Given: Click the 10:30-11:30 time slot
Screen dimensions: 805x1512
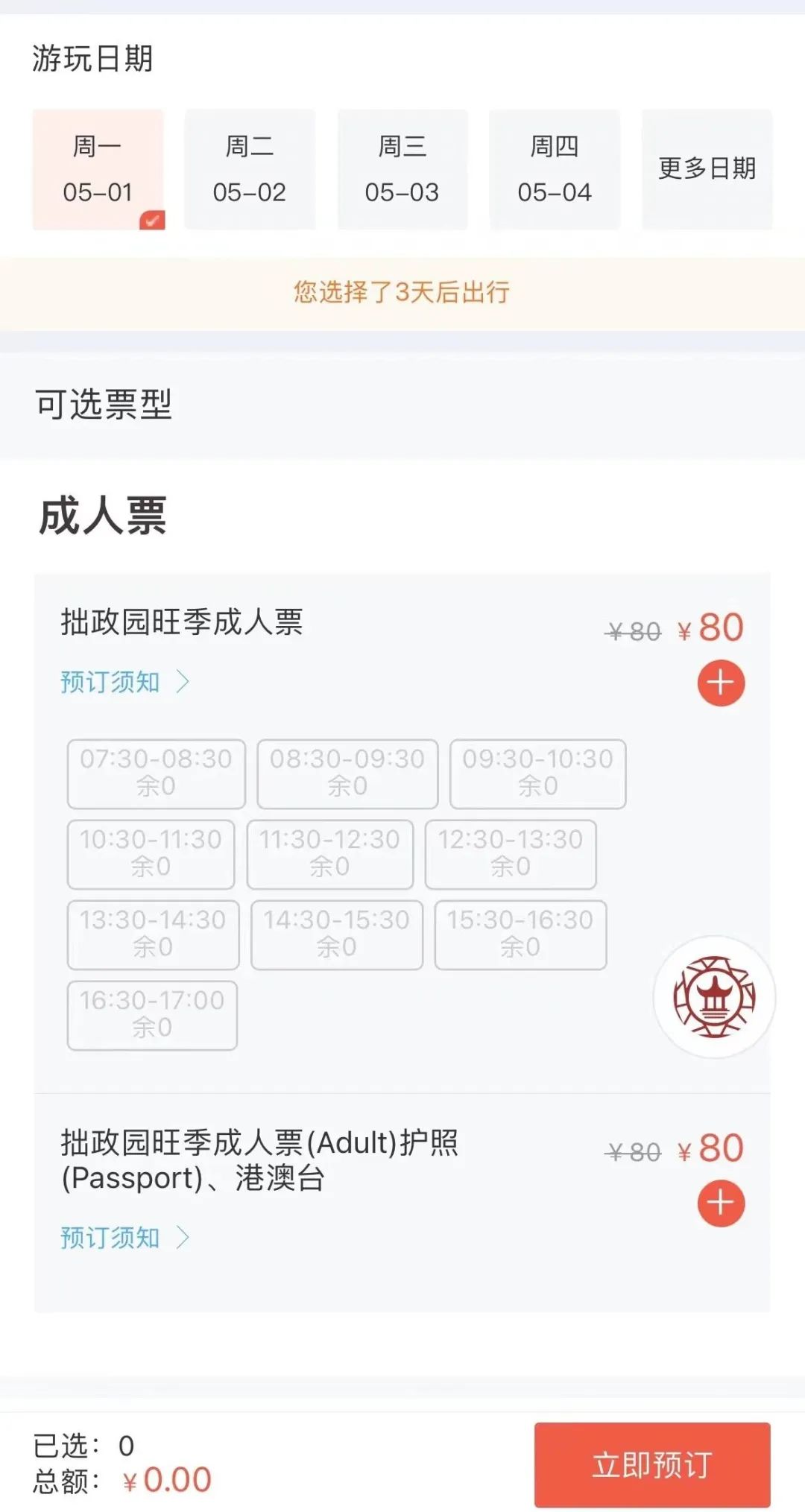Looking at the screenshot, I should click(150, 855).
